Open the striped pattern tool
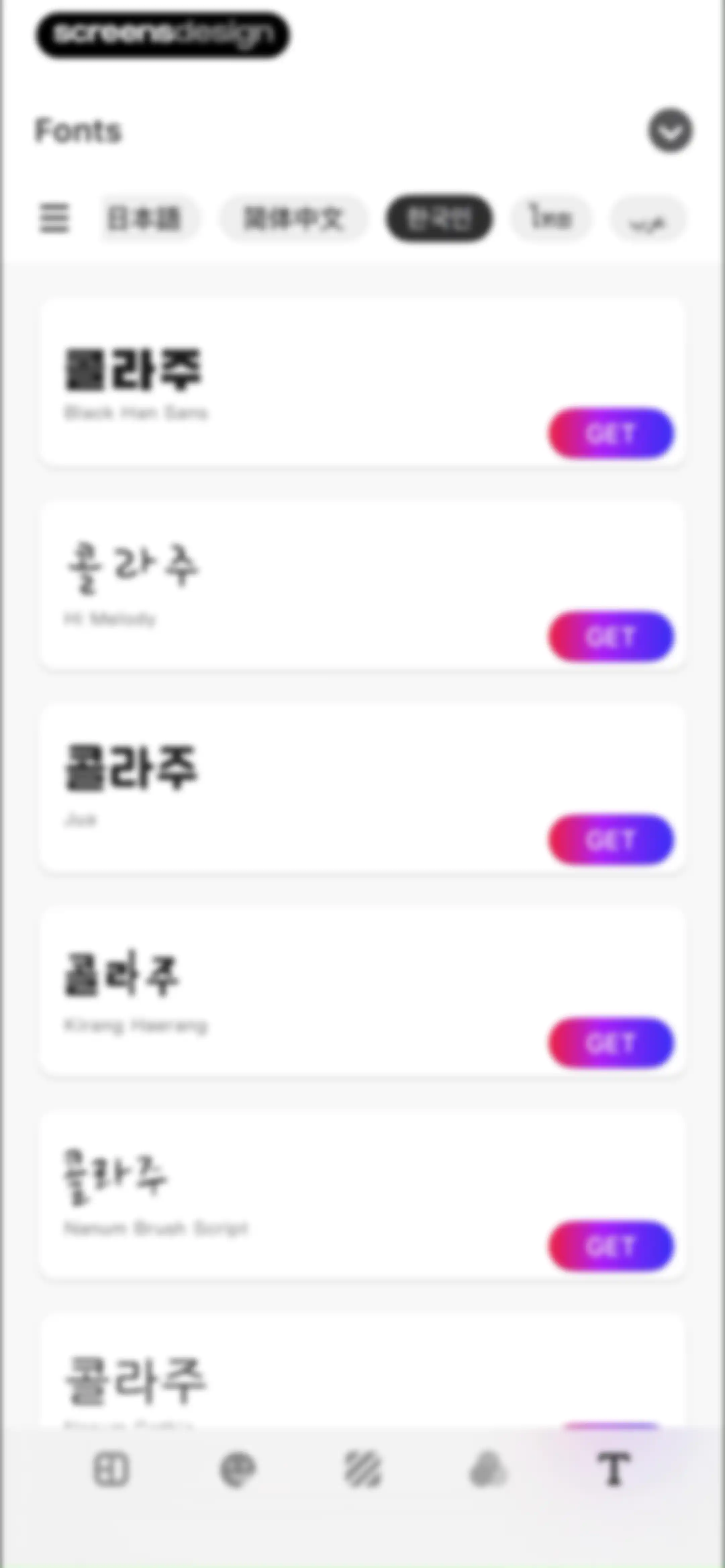The height and width of the screenshot is (1568, 725). pos(363,1470)
